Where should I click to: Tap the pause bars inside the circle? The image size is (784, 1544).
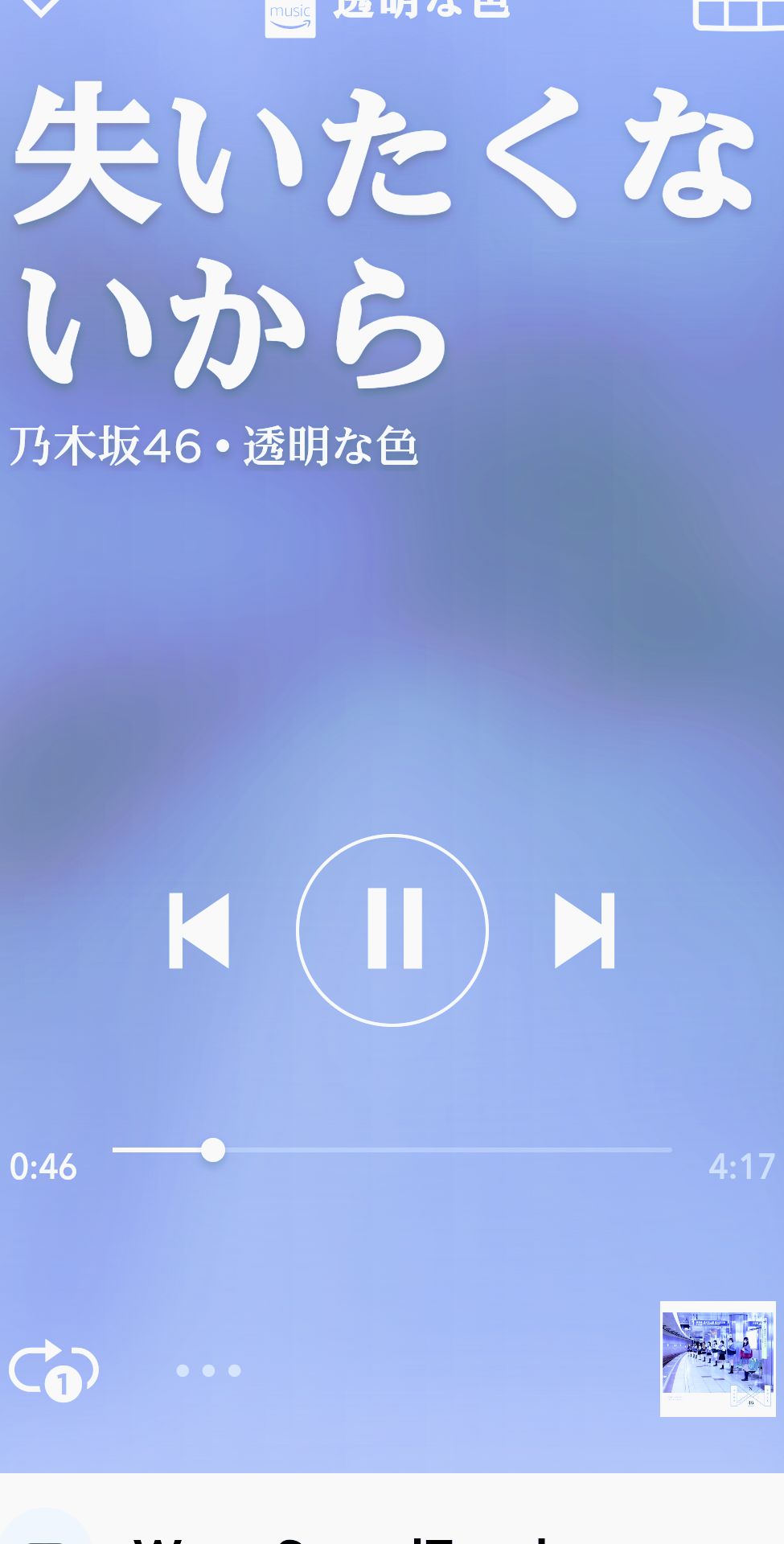[392, 929]
